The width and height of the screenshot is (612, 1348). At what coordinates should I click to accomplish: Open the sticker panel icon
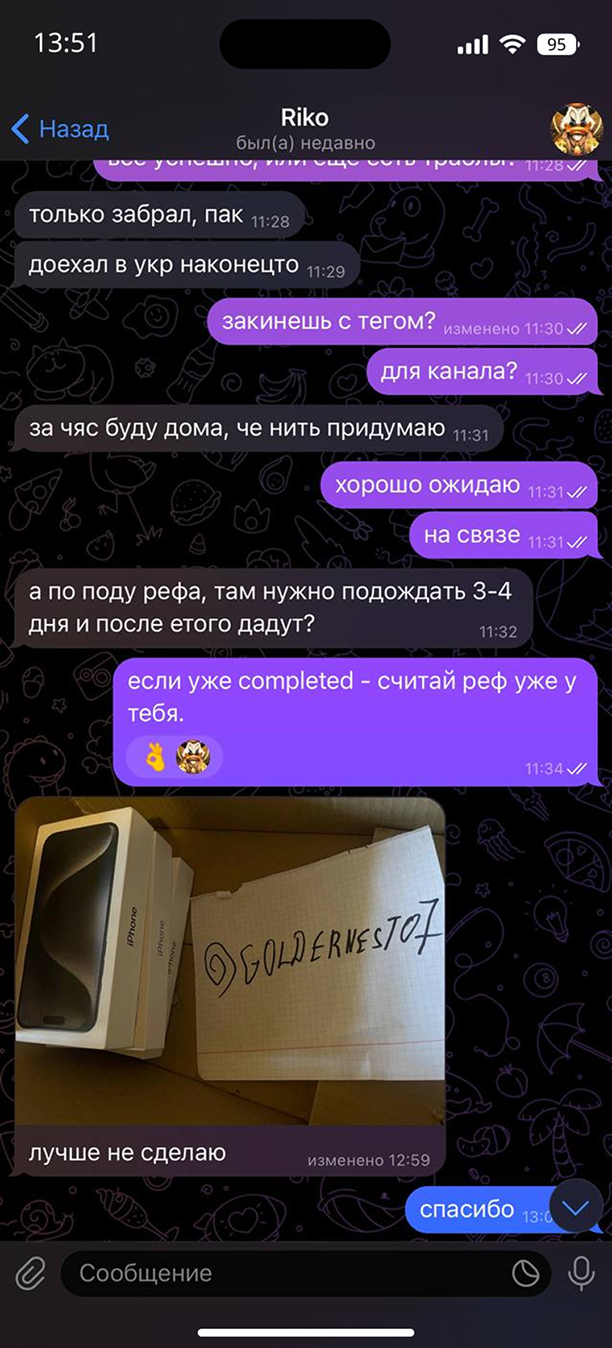525,1273
